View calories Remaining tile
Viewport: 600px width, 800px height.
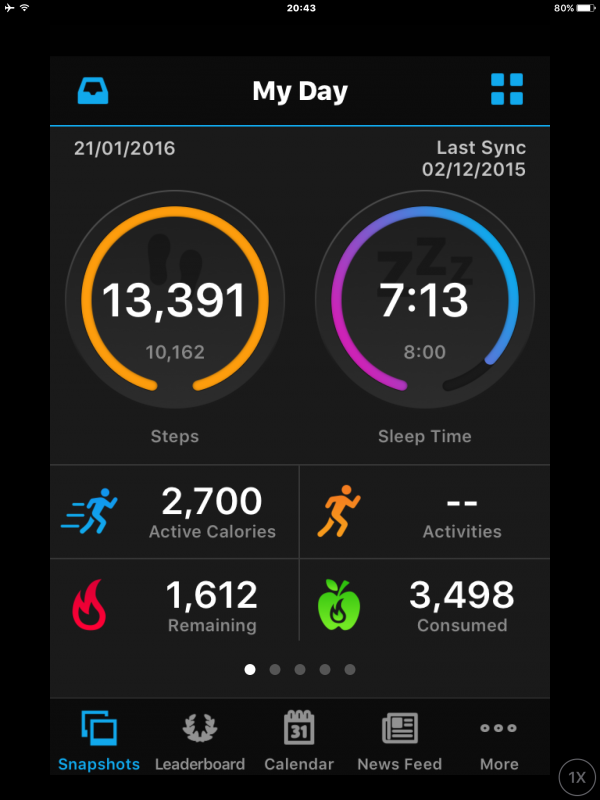(175, 606)
